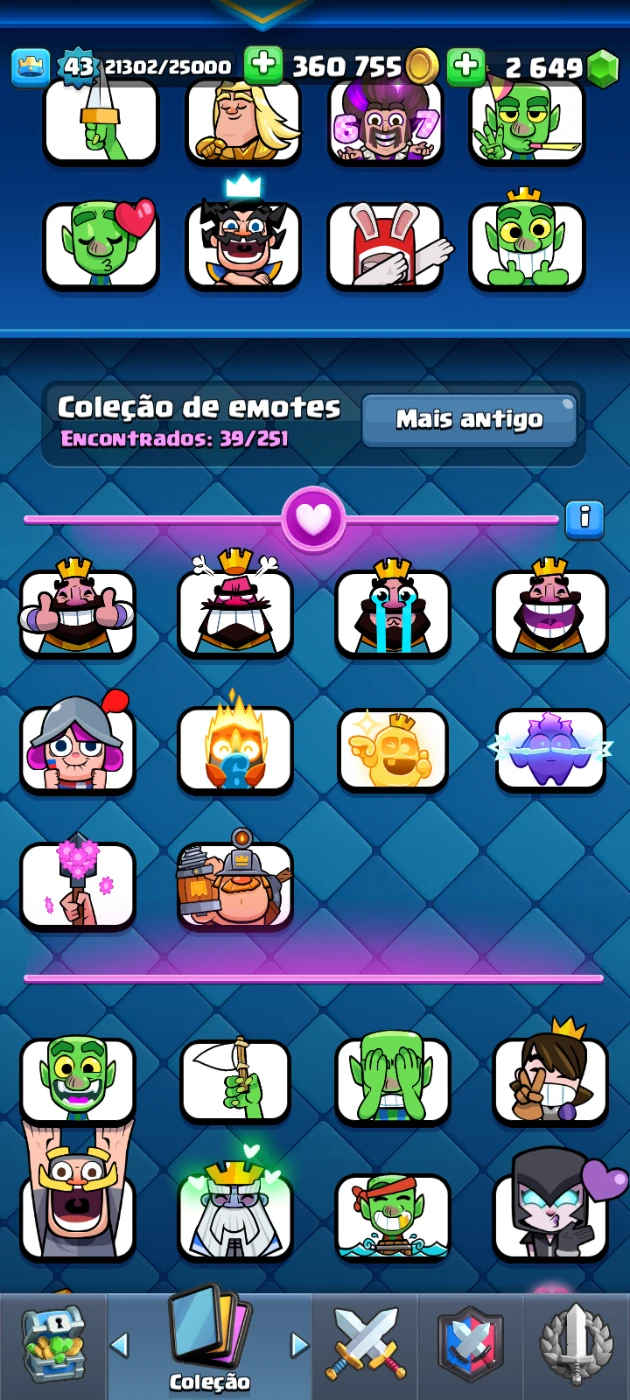Pick the fire spirit emote
This screenshot has width=630, height=1400.
click(235, 749)
